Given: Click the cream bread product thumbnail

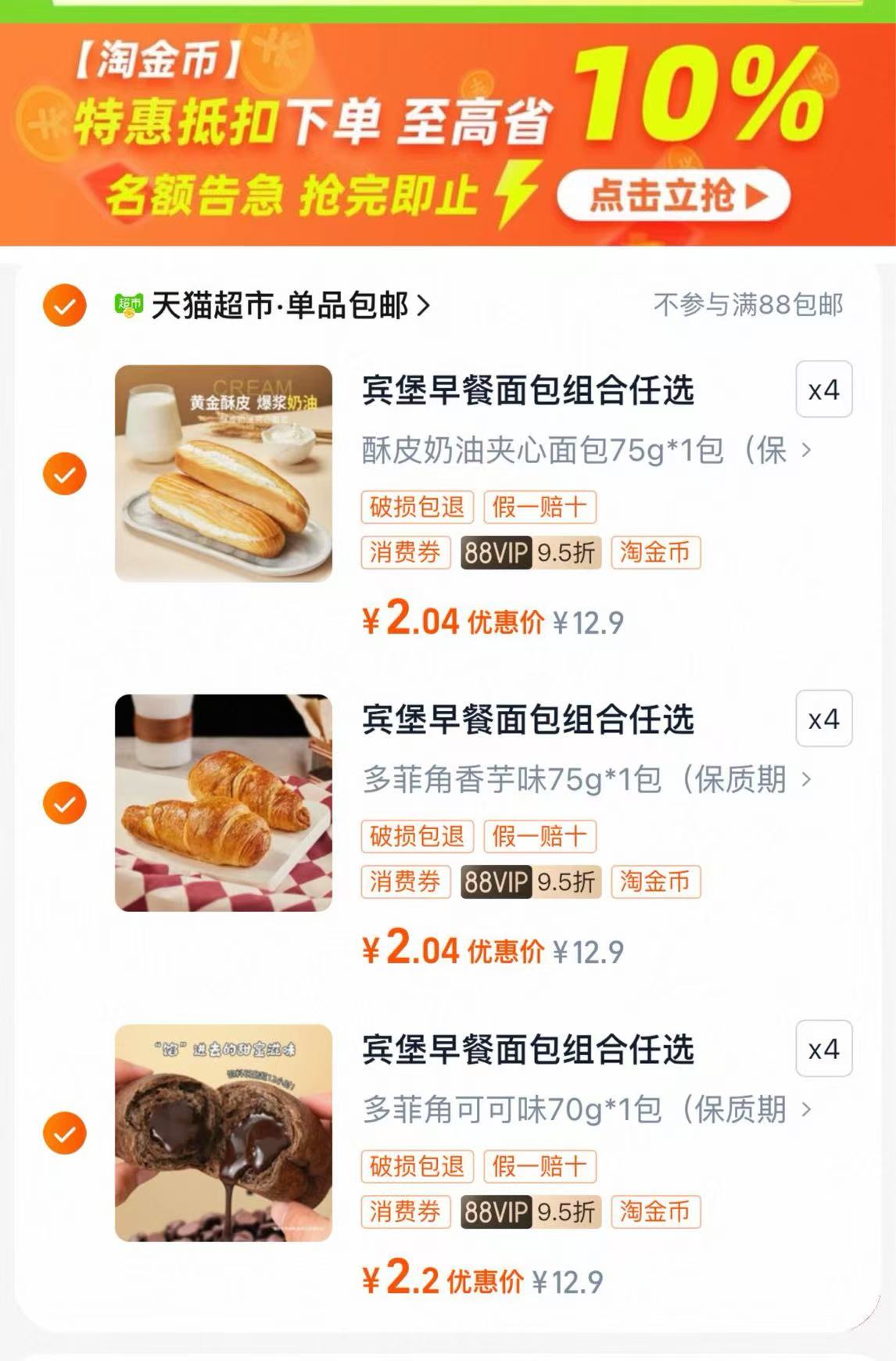Looking at the screenshot, I should pyautogui.click(x=222, y=472).
